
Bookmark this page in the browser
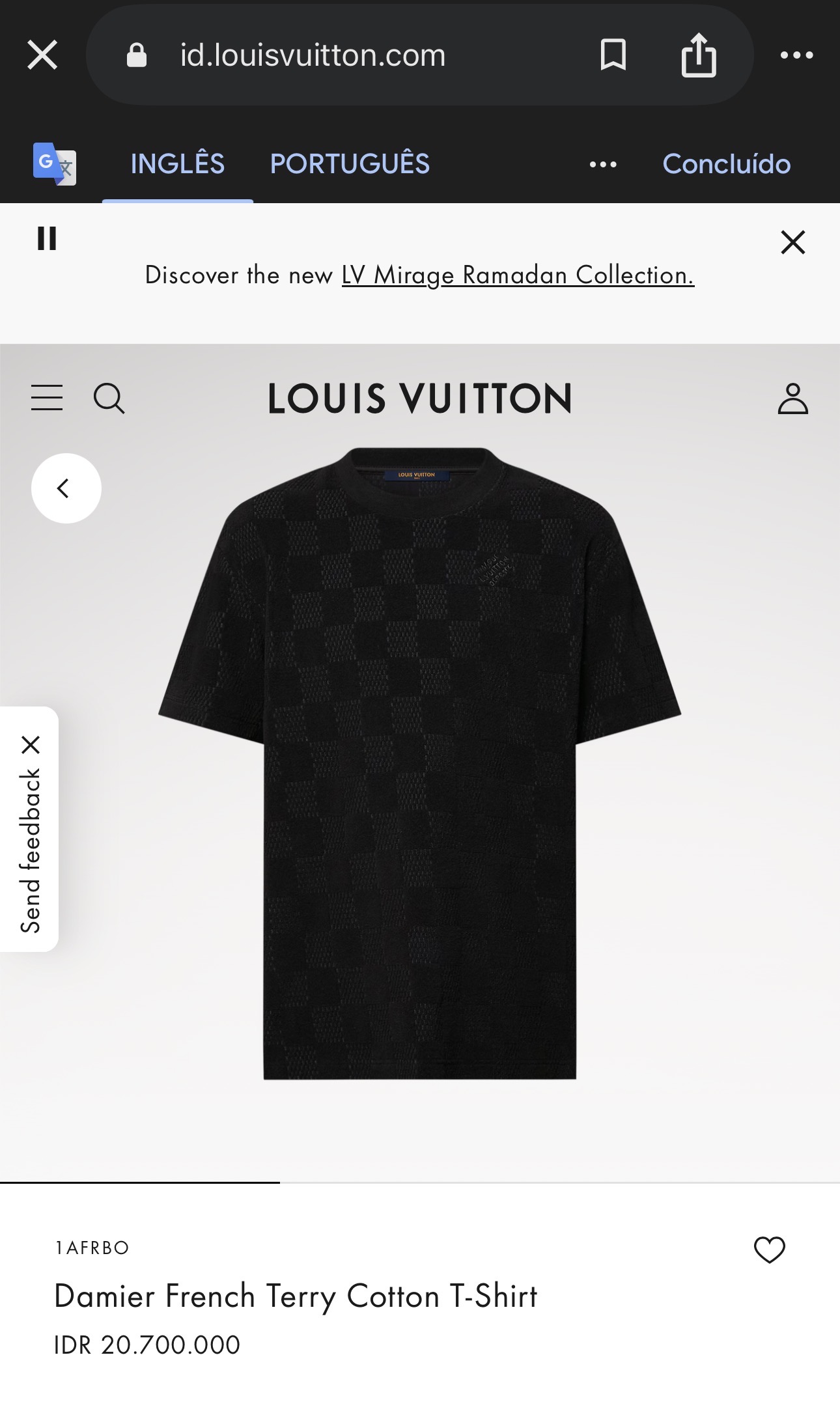pyautogui.click(x=613, y=55)
